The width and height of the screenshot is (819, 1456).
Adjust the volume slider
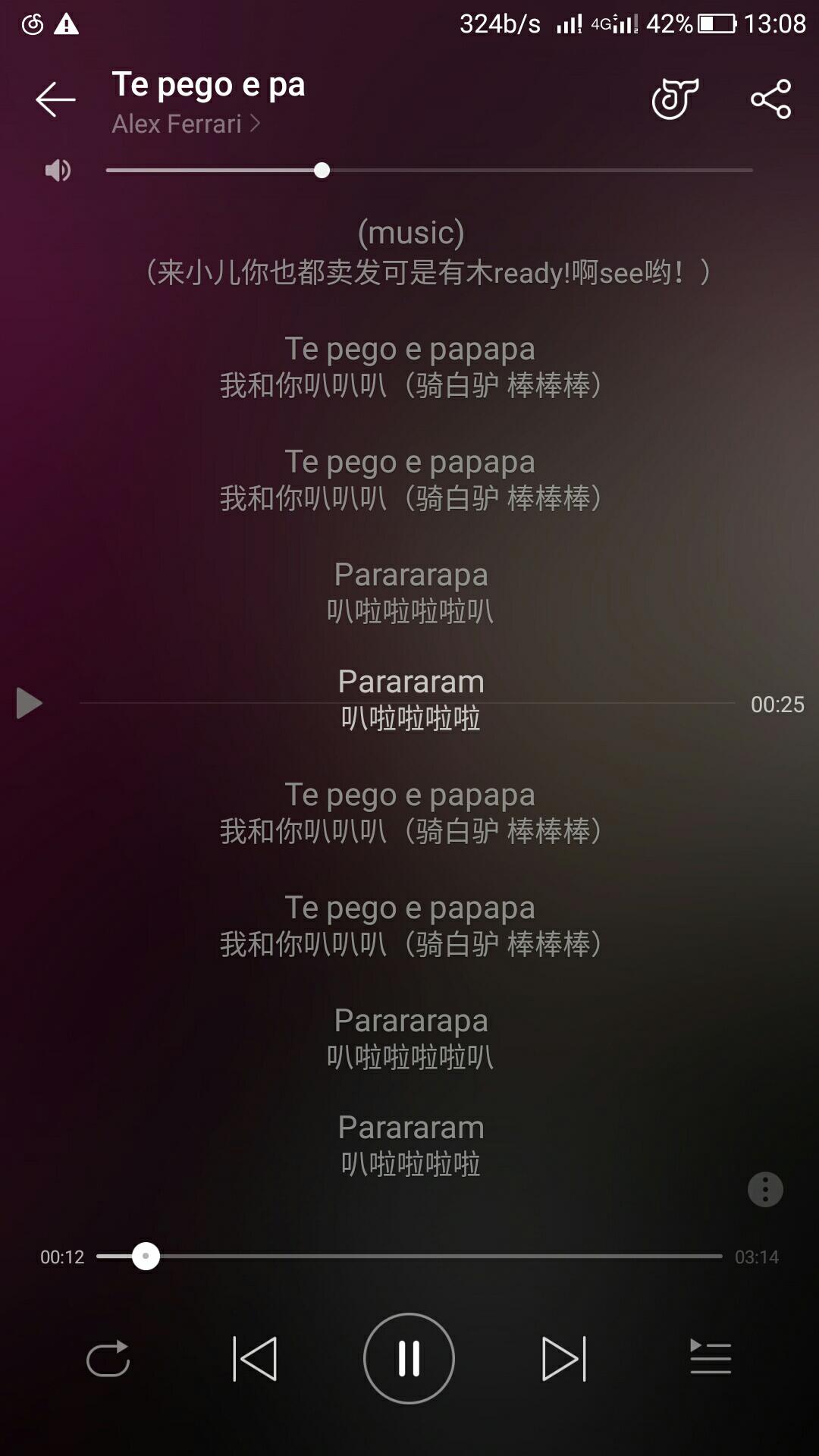click(x=322, y=170)
